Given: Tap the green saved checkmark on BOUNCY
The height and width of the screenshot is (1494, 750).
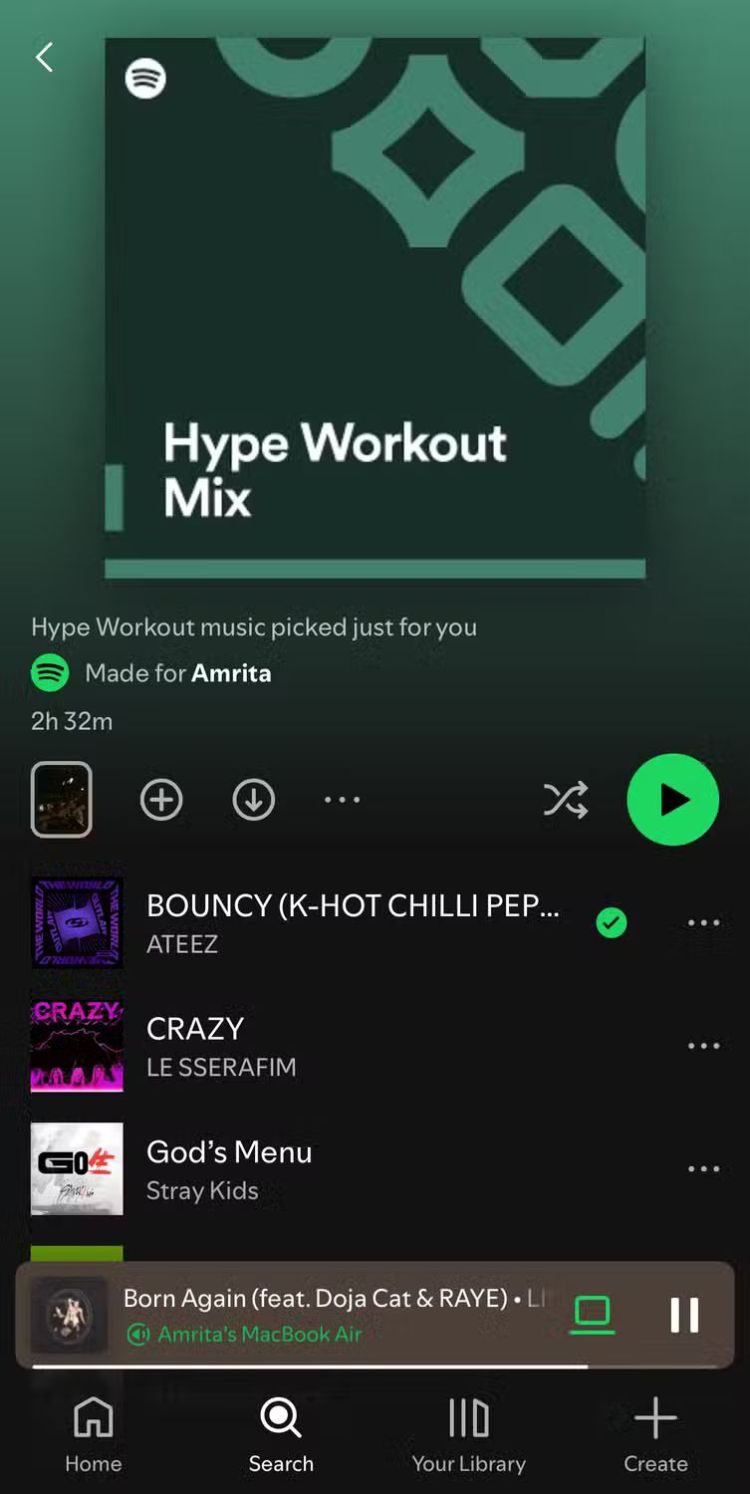Looking at the screenshot, I should click(611, 923).
